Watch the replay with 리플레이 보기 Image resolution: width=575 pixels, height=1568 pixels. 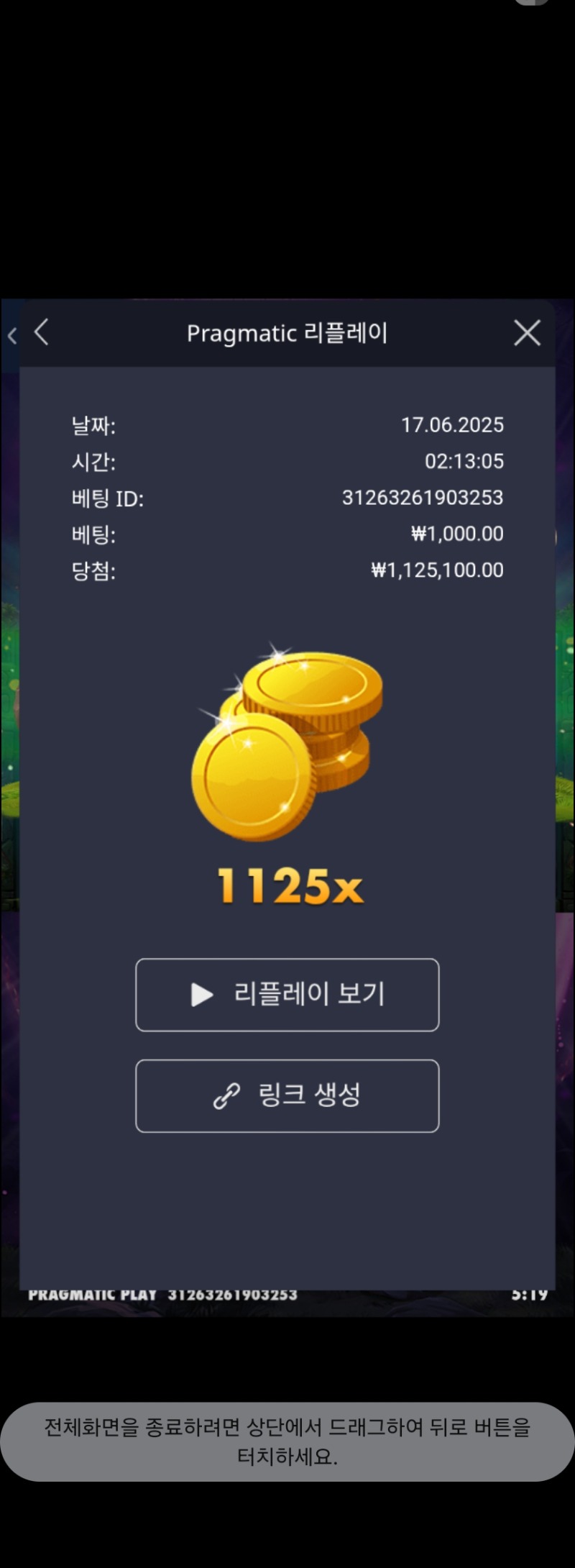(x=287, y=995)
